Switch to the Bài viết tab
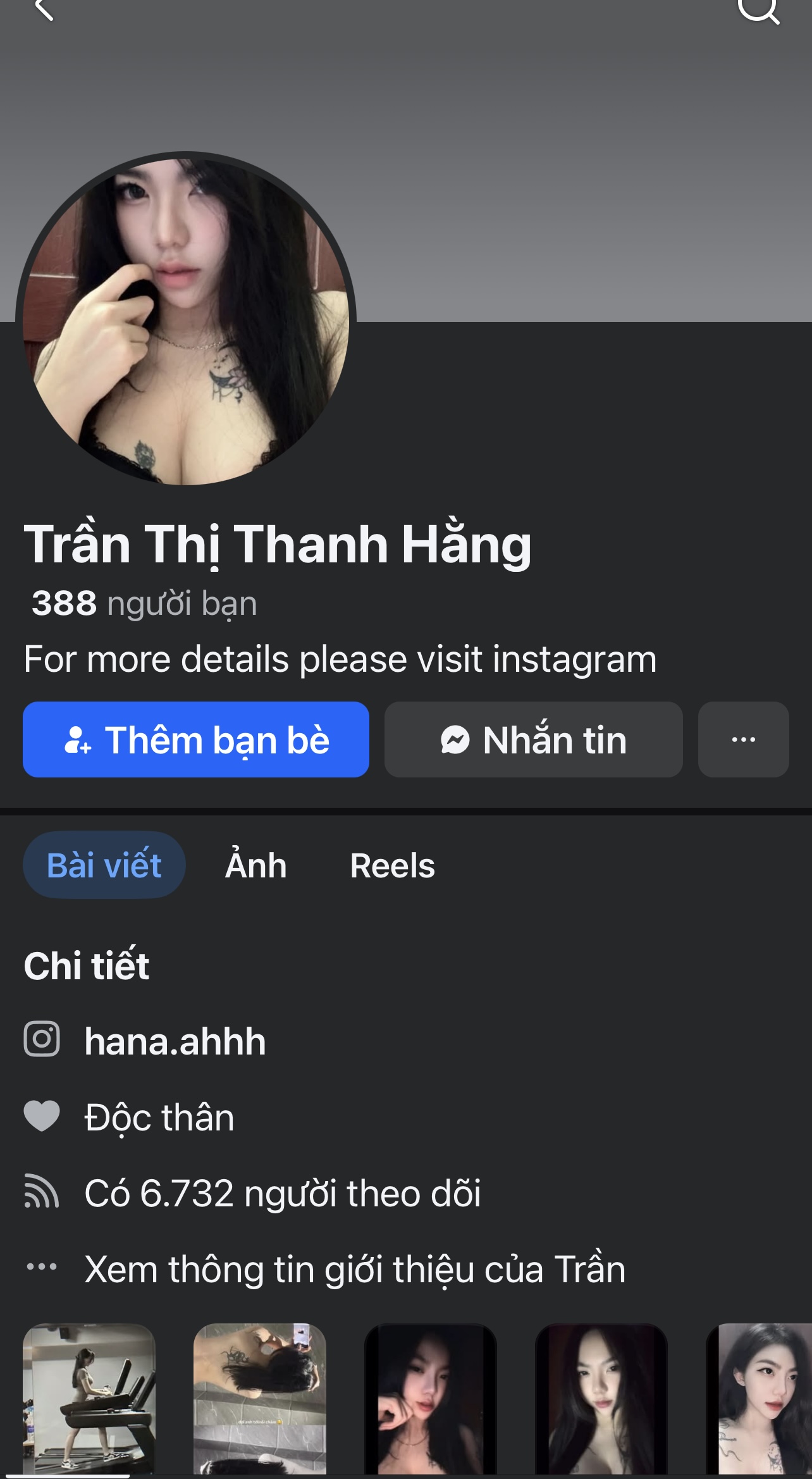Viewport: 812px width, 1479px height. pyautogui.click(x=104, y=865)
